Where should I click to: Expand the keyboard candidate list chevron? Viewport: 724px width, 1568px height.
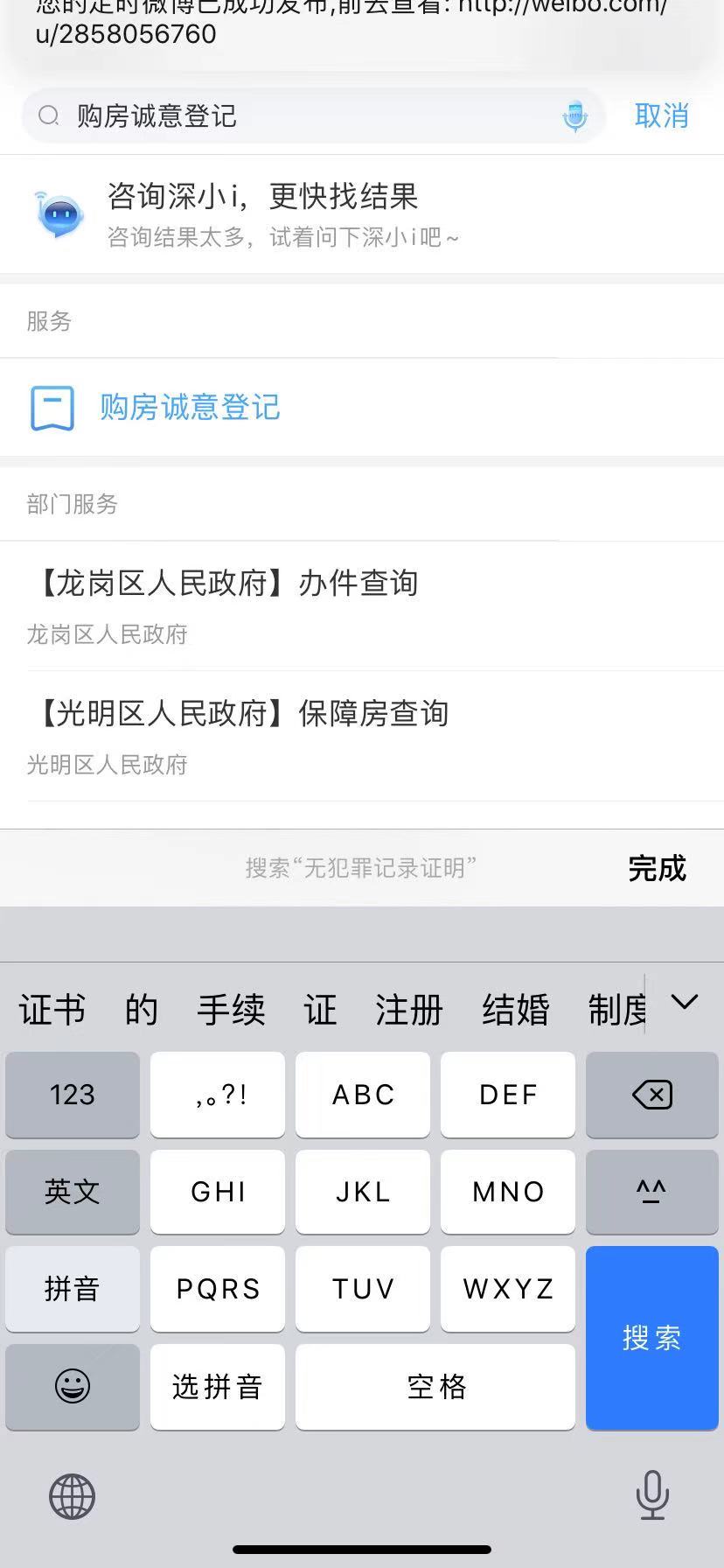pos(684,1002)
